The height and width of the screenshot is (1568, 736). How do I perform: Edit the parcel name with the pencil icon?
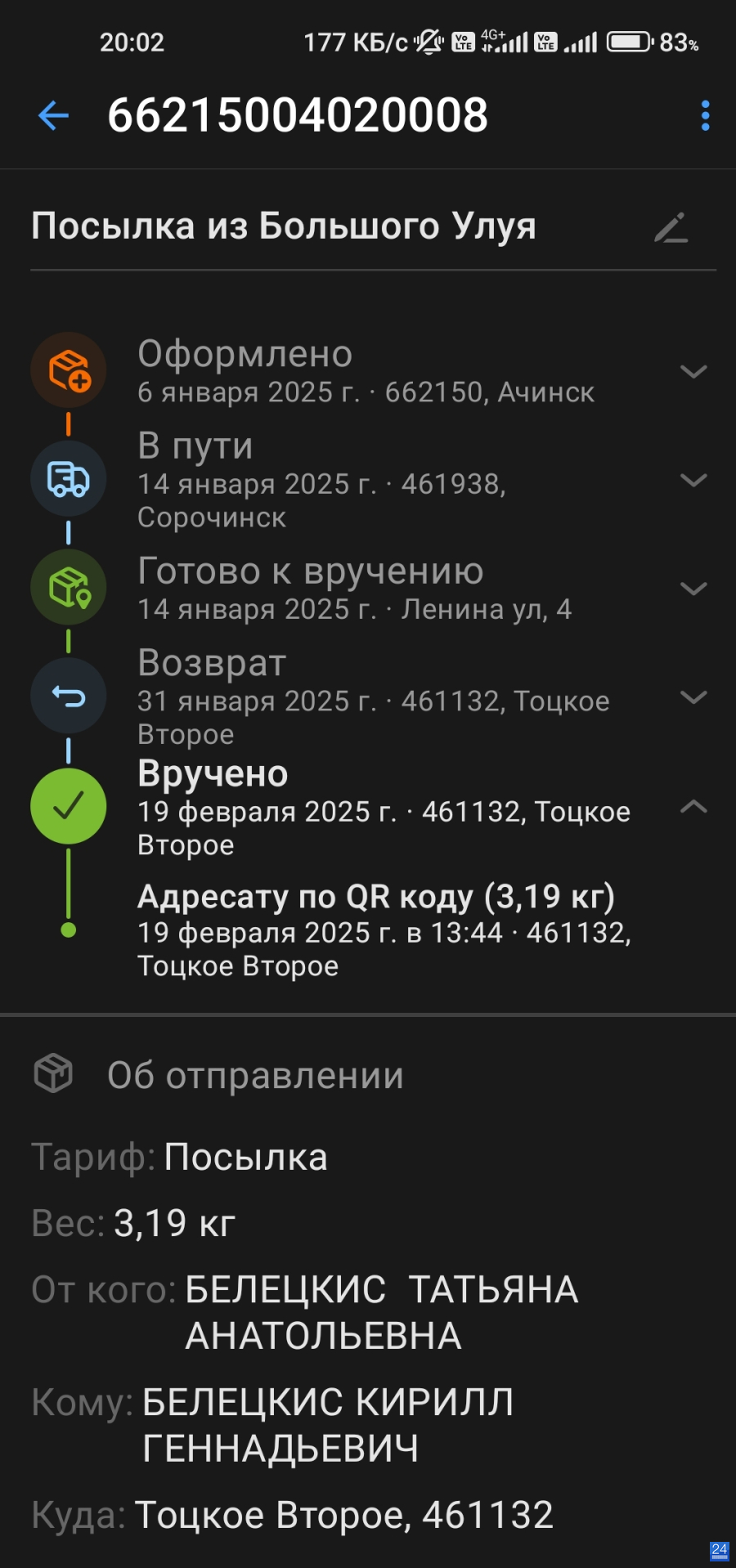coord(671,228)
